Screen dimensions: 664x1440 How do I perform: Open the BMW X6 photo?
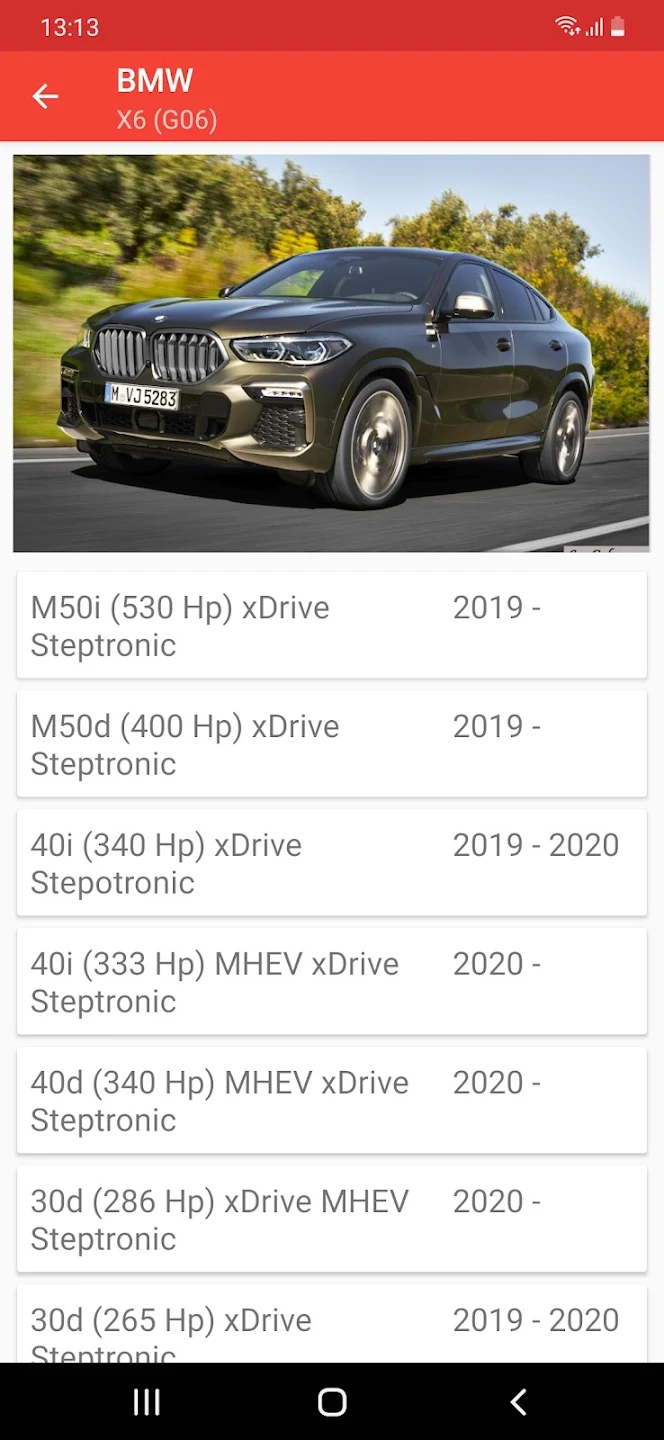pyautogui.click(x=331, y=353)
